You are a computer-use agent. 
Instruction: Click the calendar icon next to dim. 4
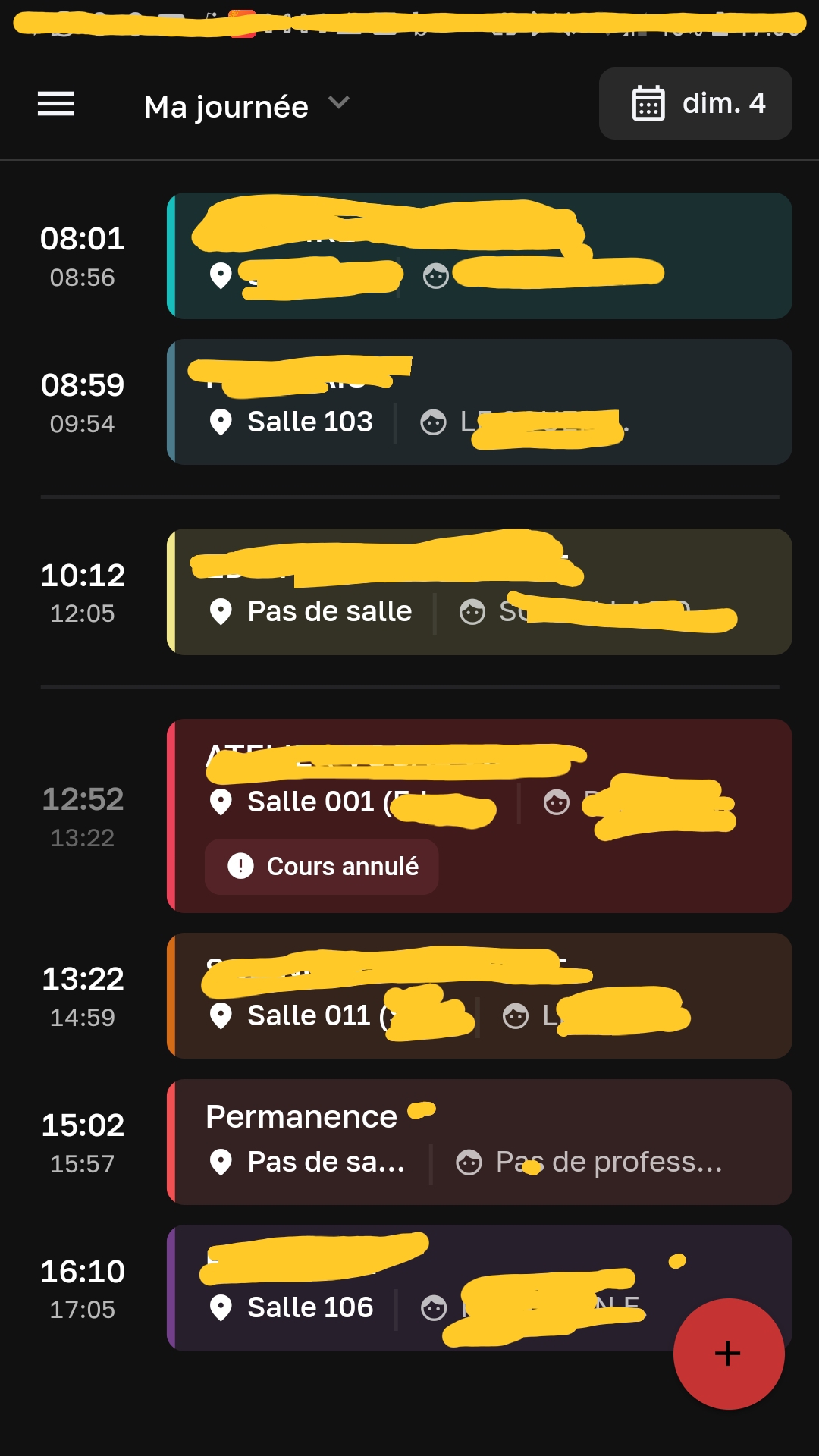[x=648, y=103]
